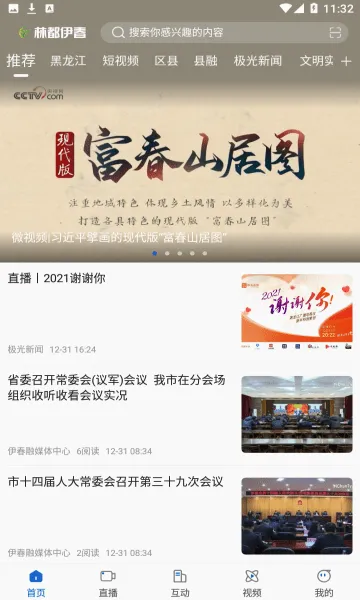
Task: Open the 区县 tab
Action: [166, 61]
